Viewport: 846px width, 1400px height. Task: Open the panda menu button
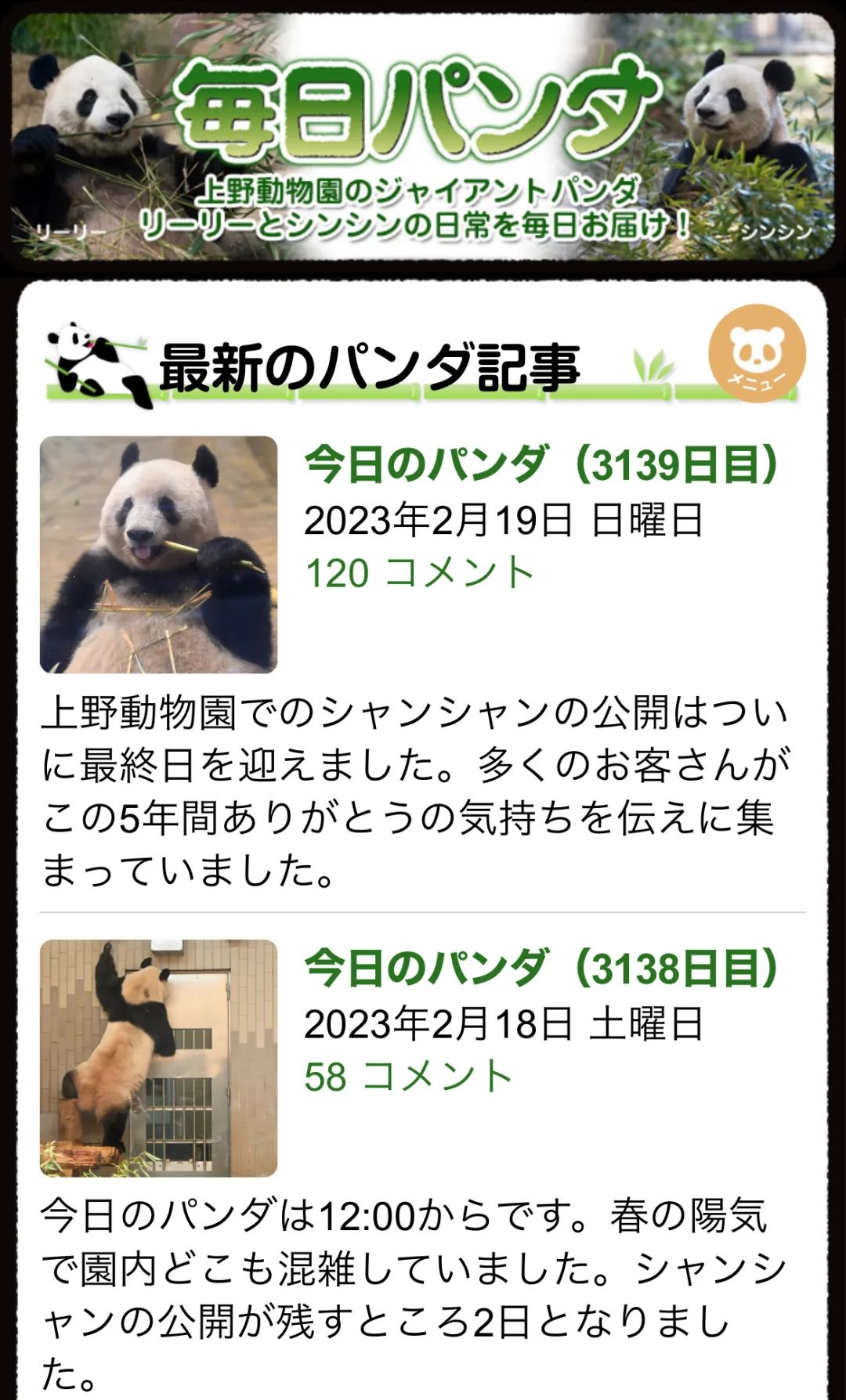coord(757,353)
